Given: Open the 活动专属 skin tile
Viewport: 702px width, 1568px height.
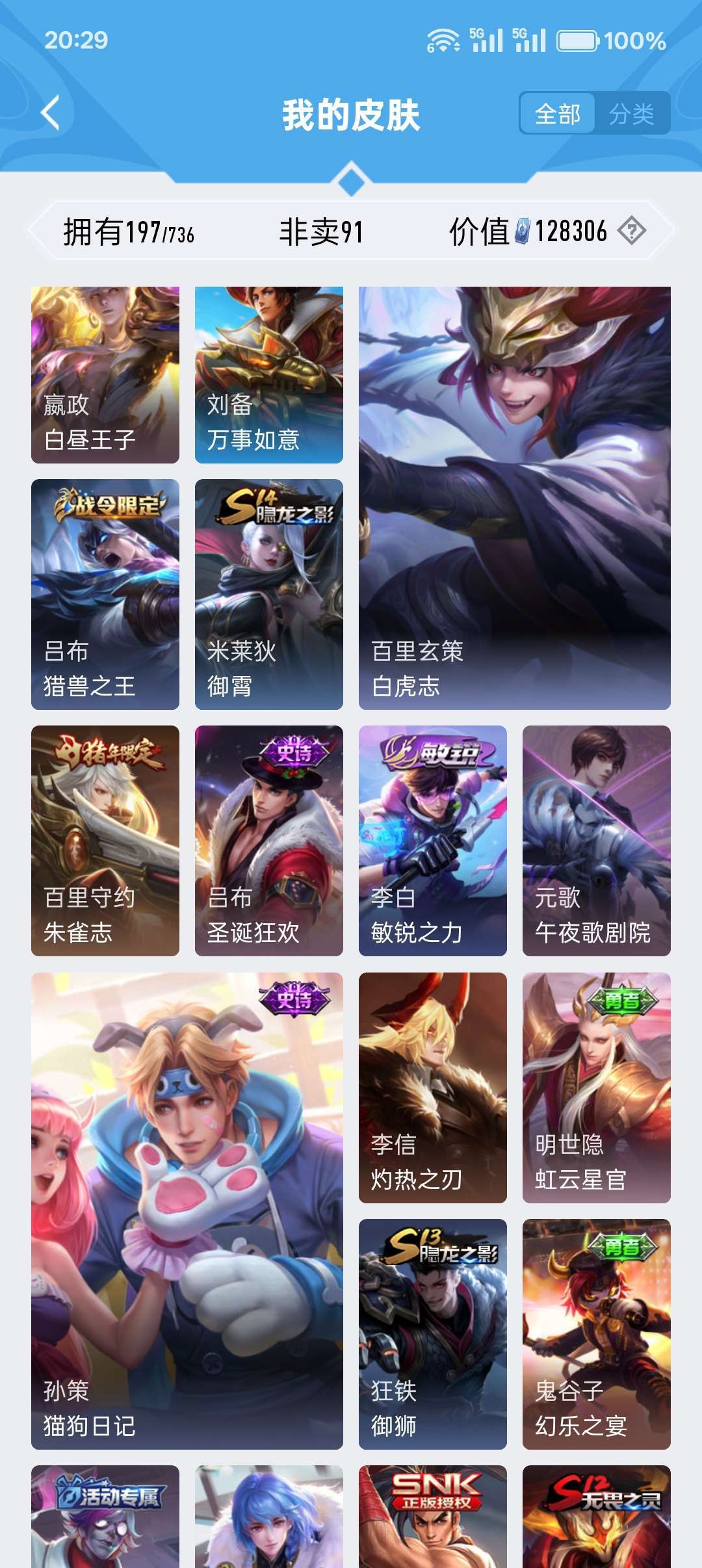Looking at the screenshot, I should coord(105,1517).
